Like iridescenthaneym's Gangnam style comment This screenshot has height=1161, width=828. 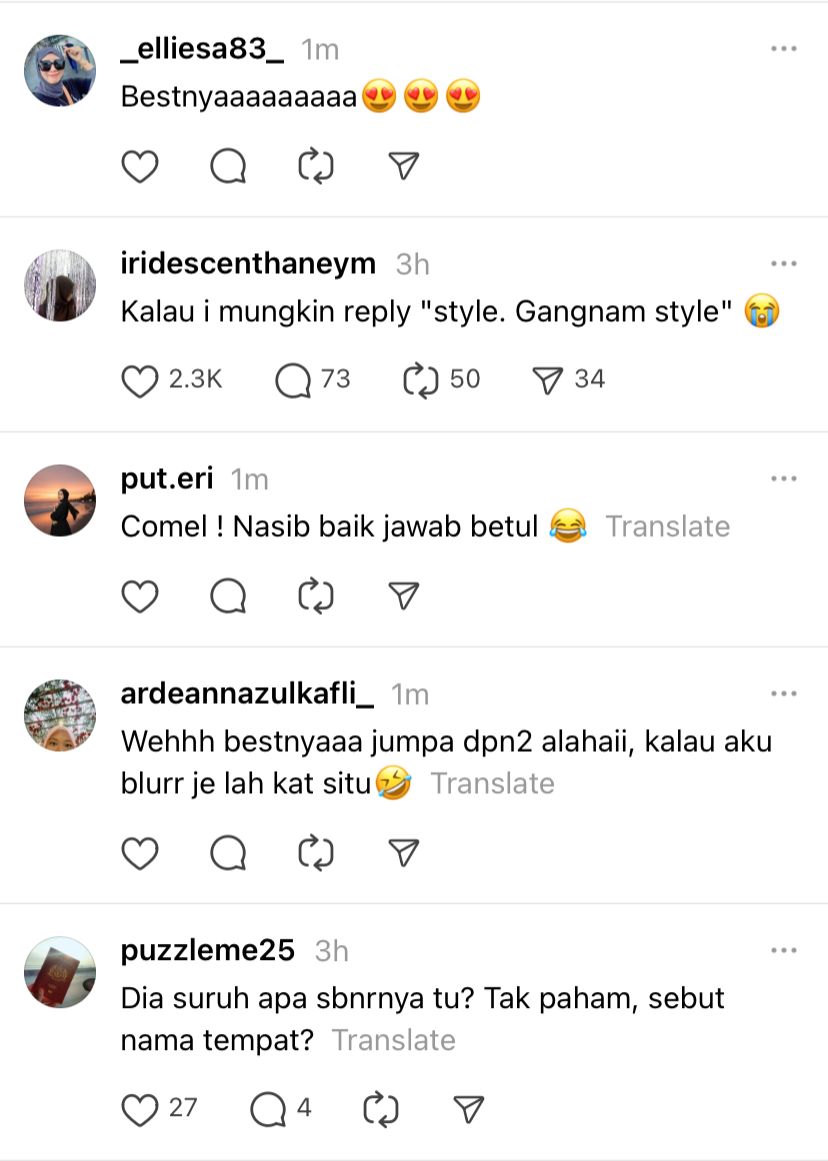pyautogui.click(x=140, y=380)
